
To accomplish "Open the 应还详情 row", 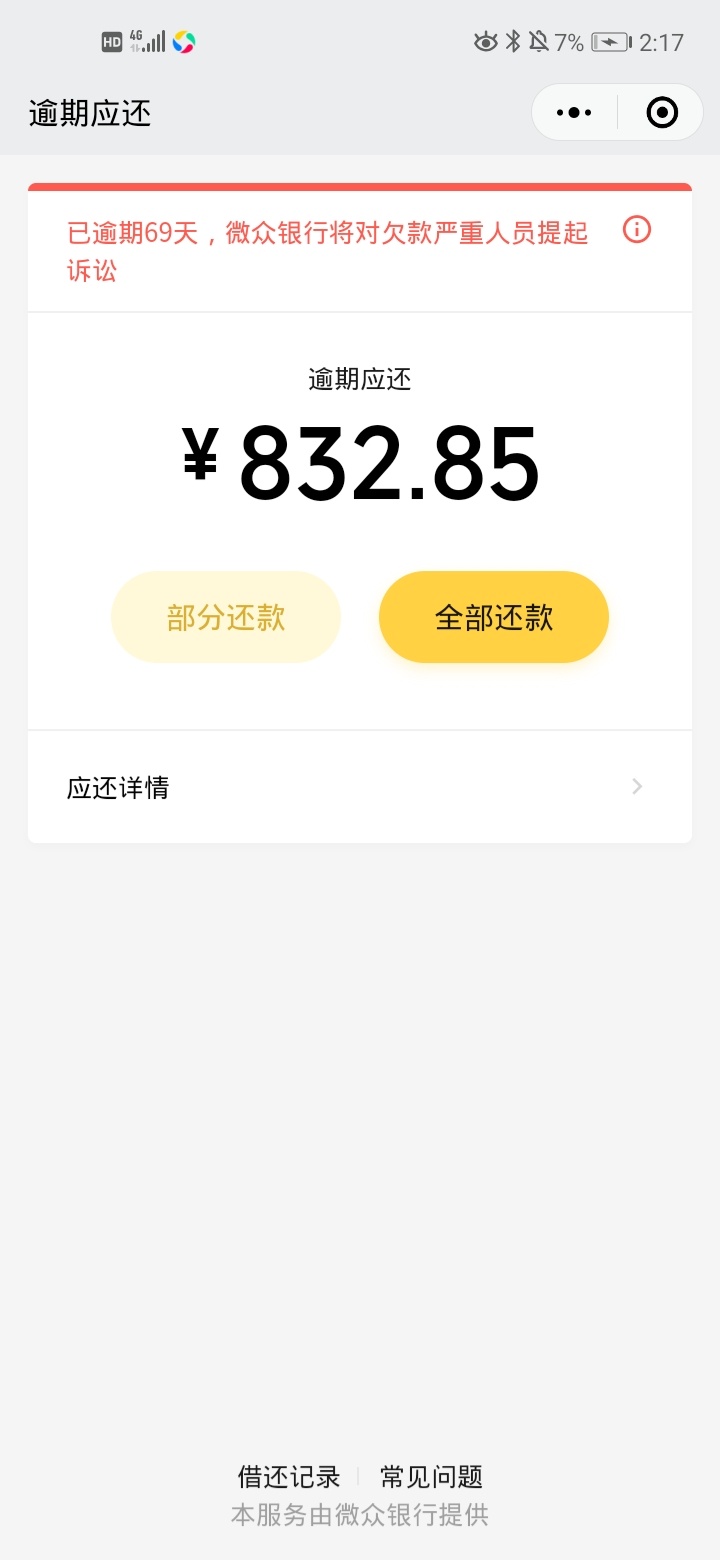I will (360, 787).
